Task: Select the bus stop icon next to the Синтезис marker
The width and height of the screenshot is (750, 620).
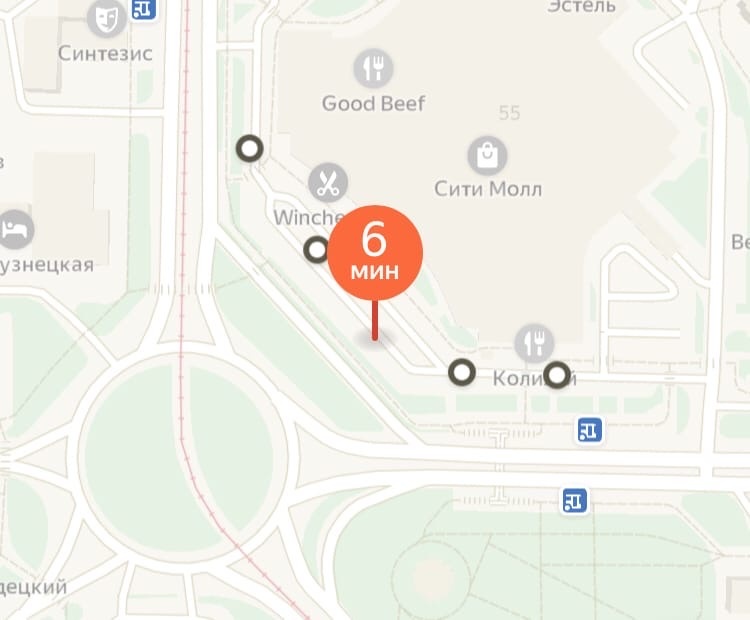Action: [x=144, y=9]
